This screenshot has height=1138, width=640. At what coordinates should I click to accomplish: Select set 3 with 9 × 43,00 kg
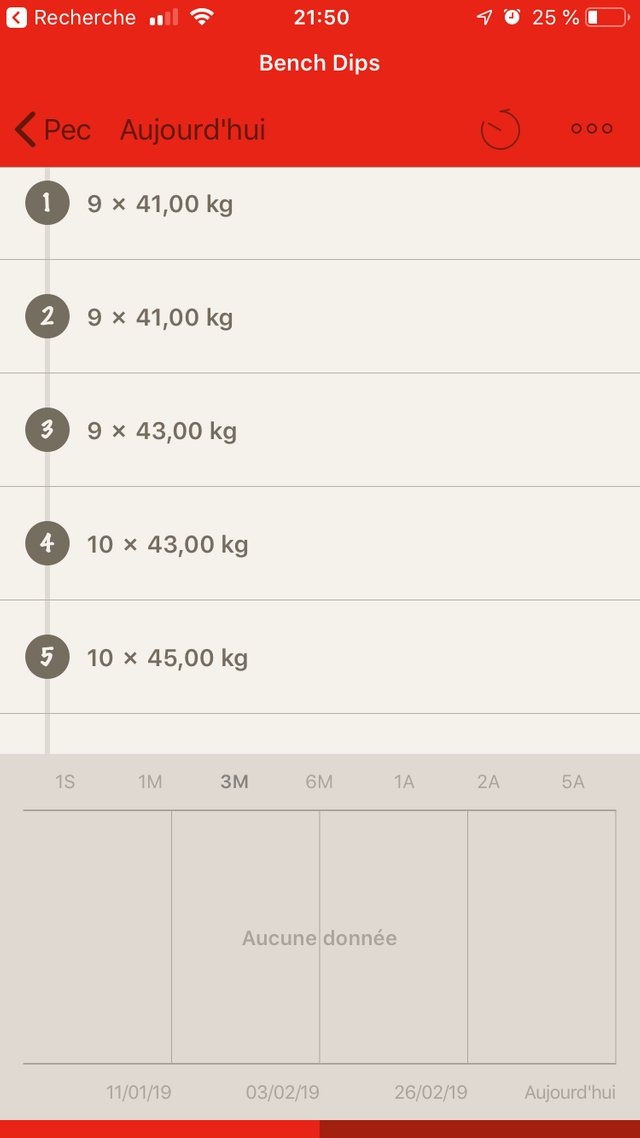(x=320, y=430)
